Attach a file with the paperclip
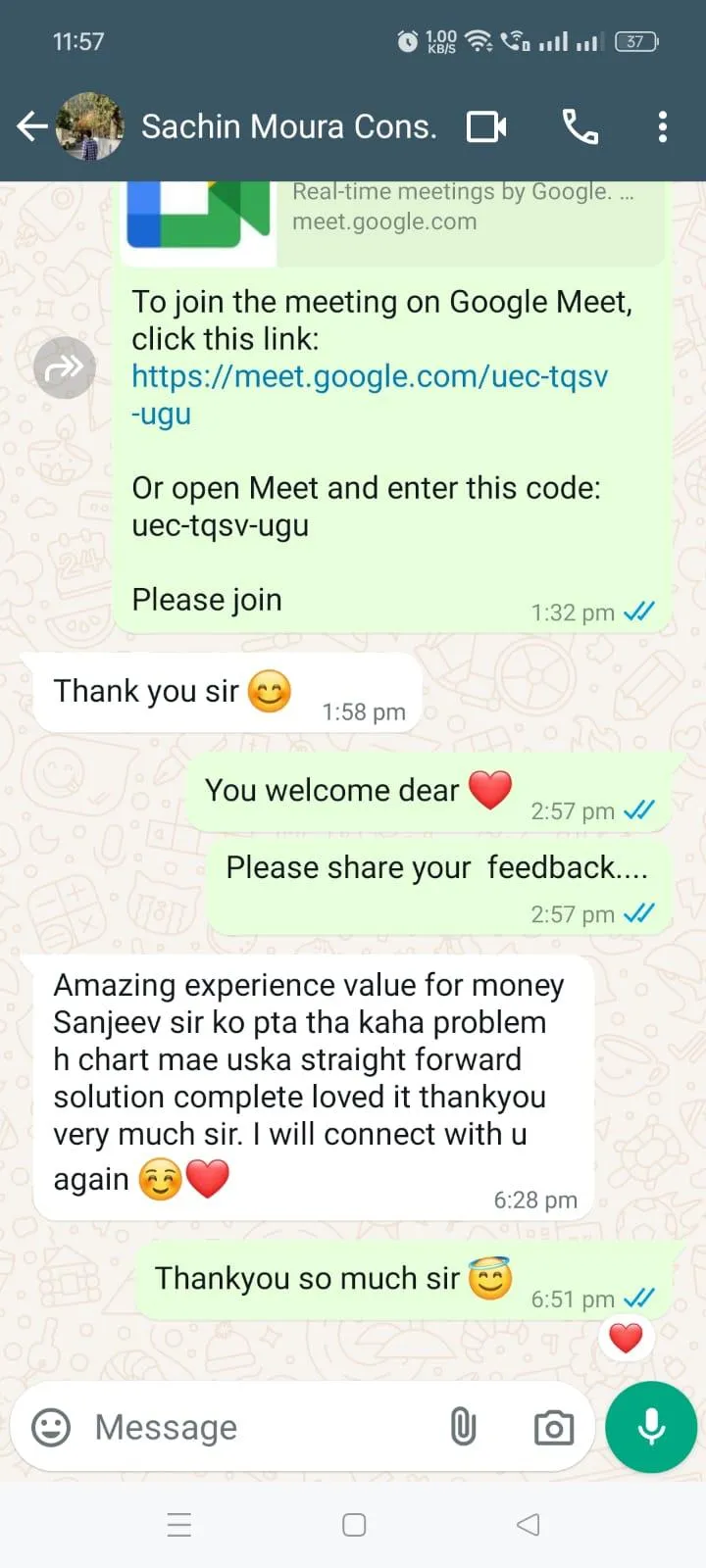Screen dimensions: 706x1568 pyautogui.click(x=463, y=1427)
